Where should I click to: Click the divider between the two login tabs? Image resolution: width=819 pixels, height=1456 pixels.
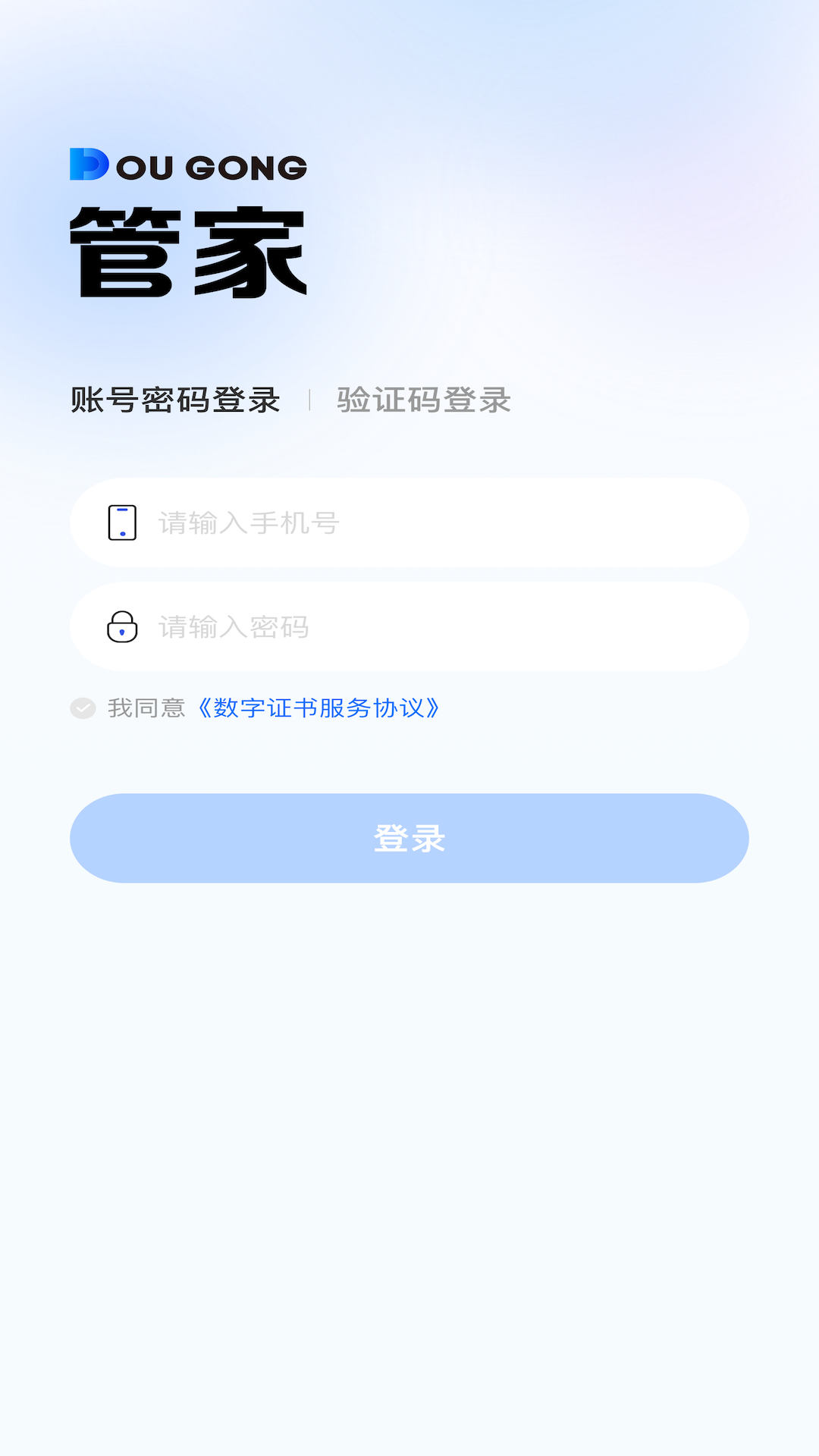click(x=309, y=401)
